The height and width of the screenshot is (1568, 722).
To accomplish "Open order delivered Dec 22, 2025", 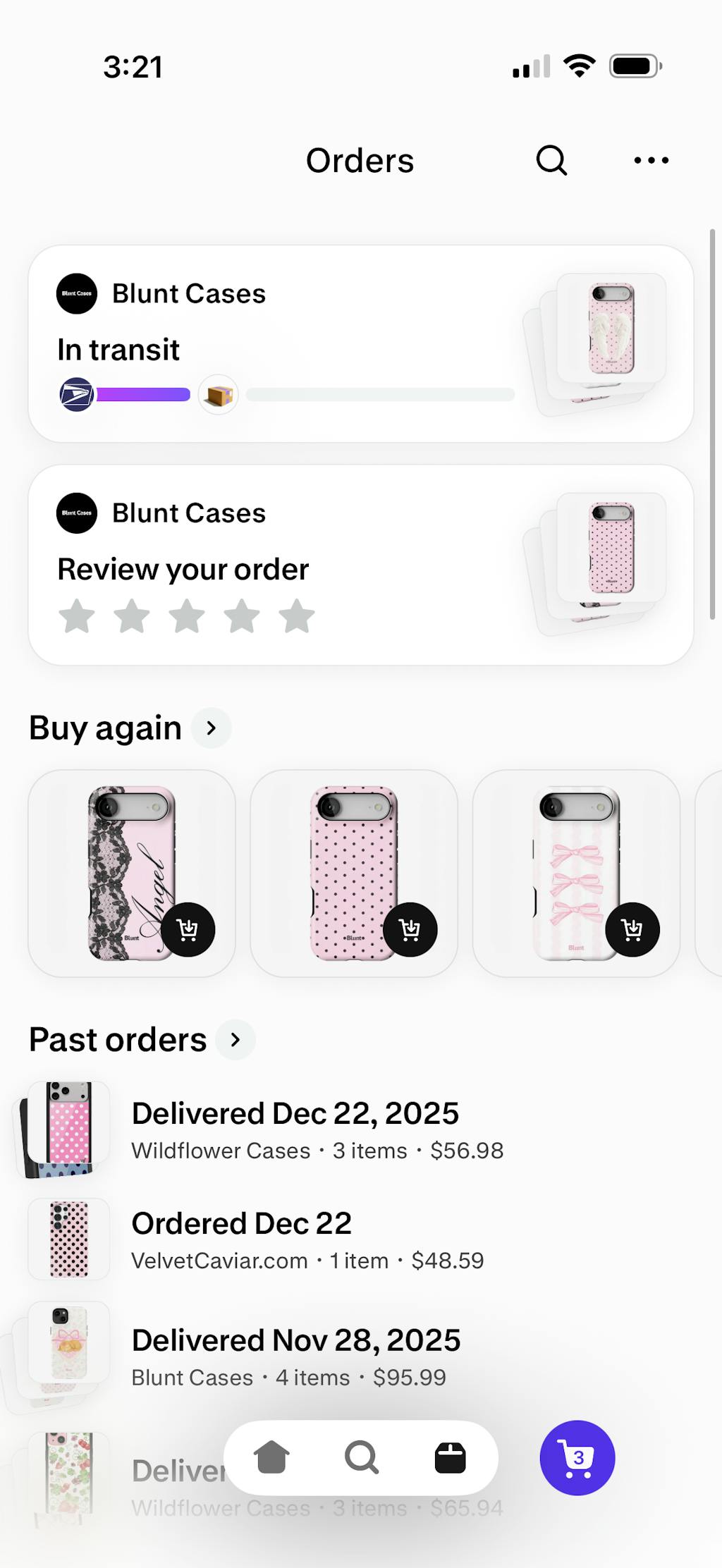I will click(317, 1129).
